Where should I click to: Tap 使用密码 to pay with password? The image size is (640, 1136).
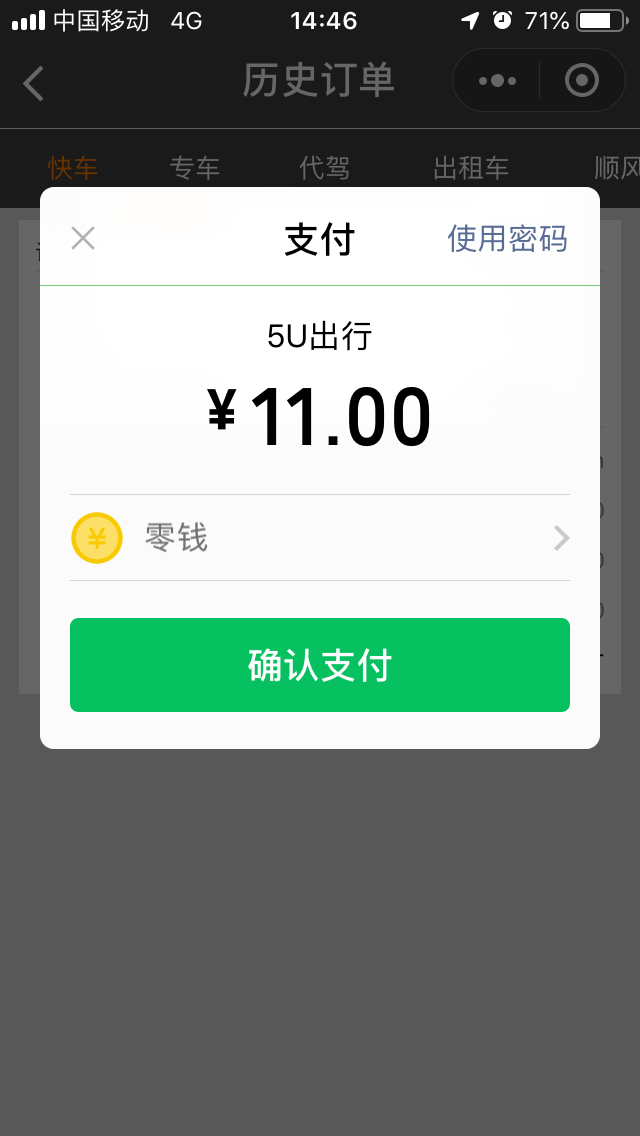(507, 239)
